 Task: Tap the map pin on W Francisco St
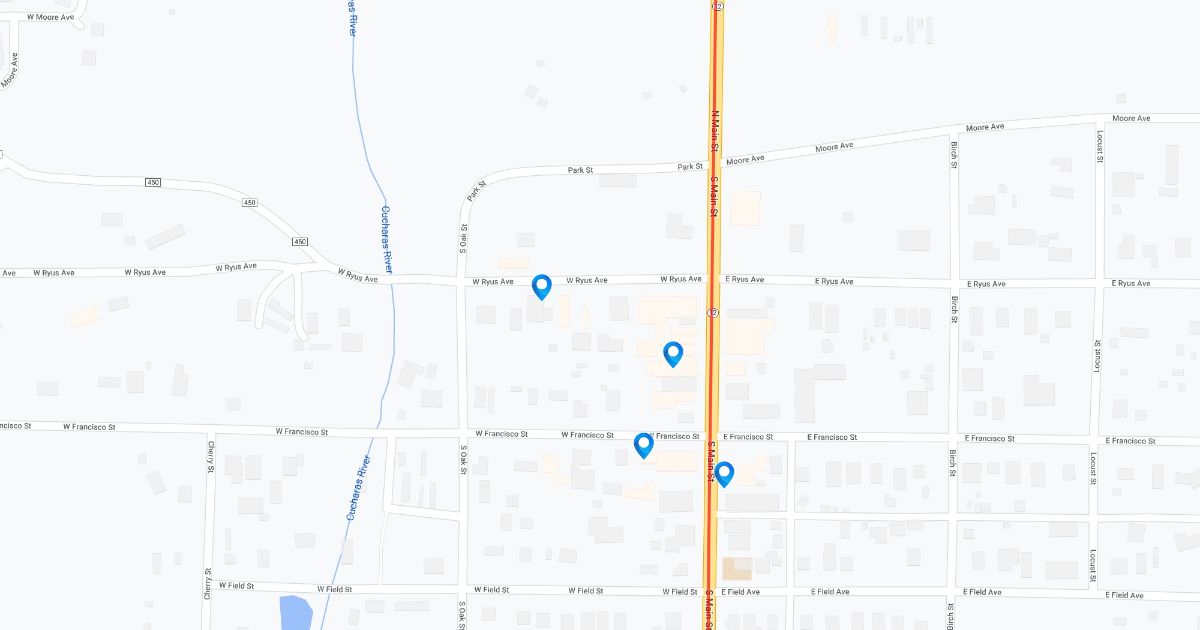point(644,444)
